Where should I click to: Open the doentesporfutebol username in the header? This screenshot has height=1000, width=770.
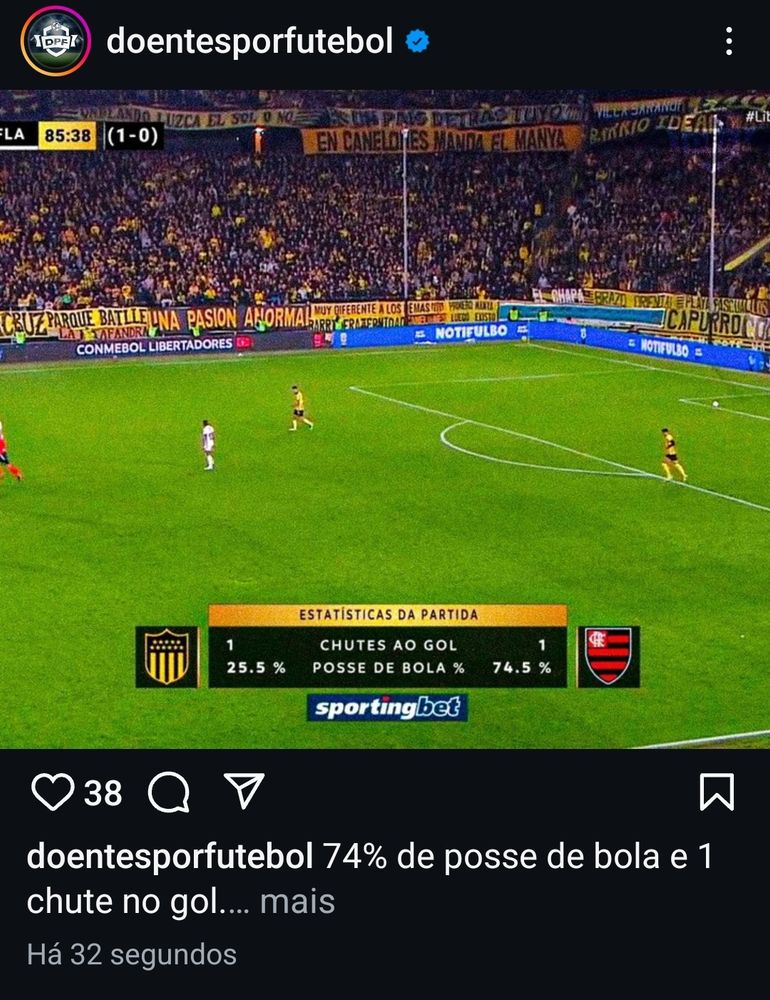(x=249, y=41)
